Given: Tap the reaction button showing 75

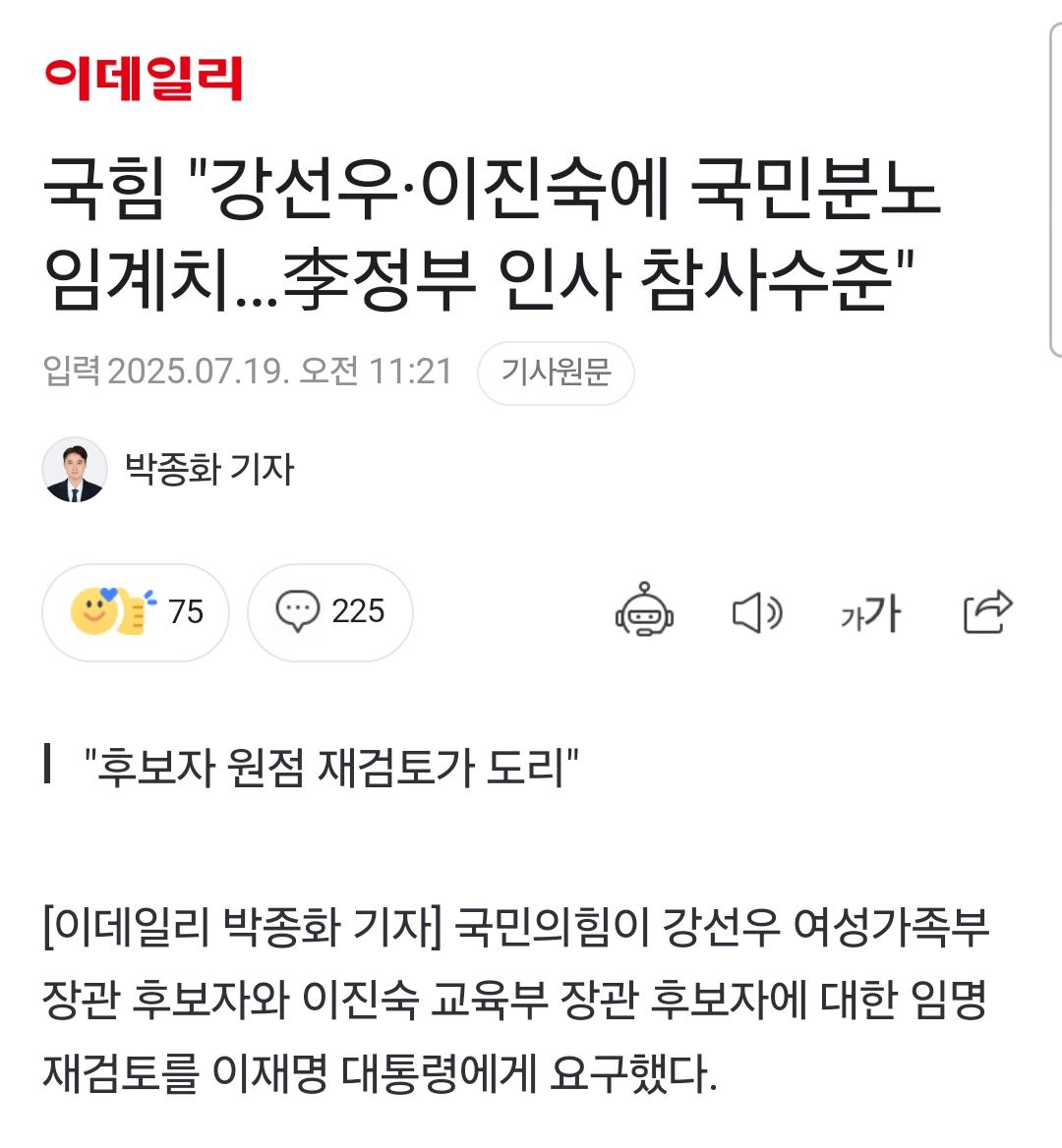Looking at the screenshot, I should [x=136, y=612].
